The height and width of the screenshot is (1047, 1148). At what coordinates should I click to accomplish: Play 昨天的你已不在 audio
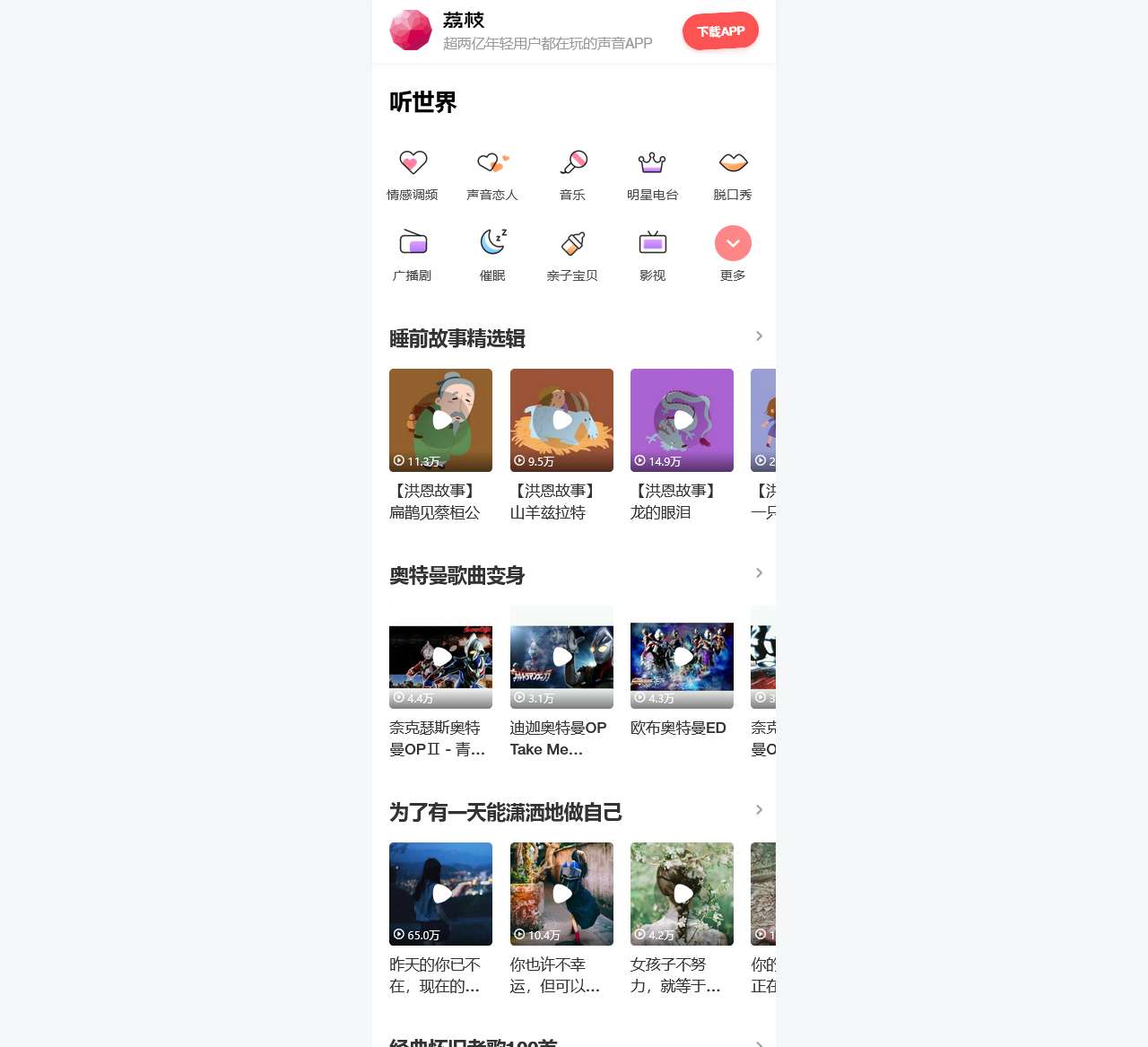pos(440,894)
